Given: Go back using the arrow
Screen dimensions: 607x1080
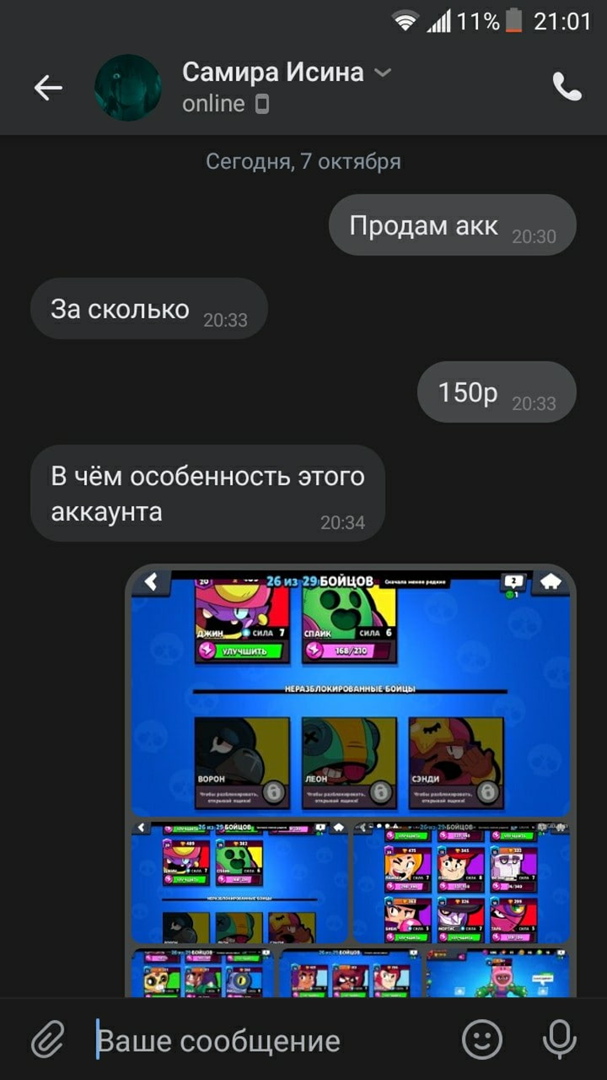Looking at the screenshot, I should coord(48,88).
